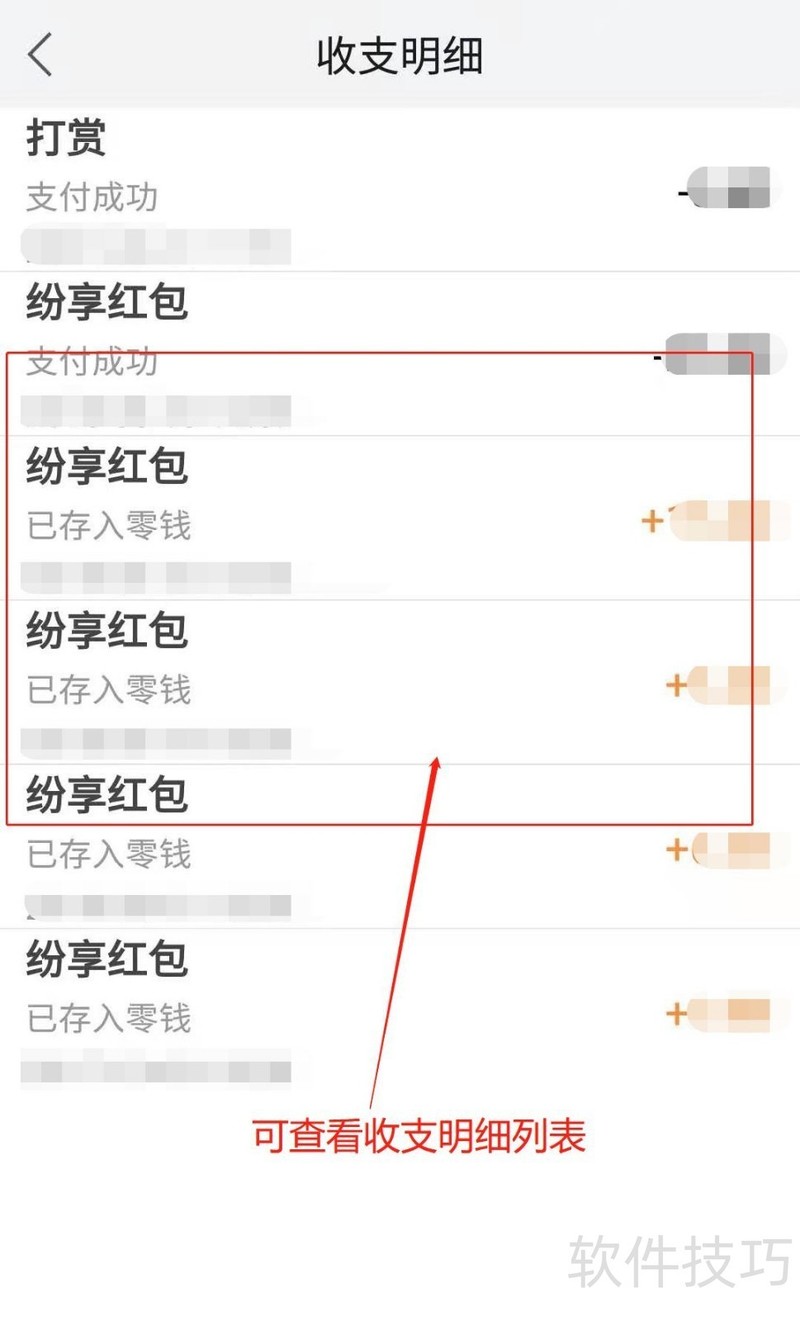Open the 打赏 transaction record
800x1321 pixels.
[x=400, y=190]
